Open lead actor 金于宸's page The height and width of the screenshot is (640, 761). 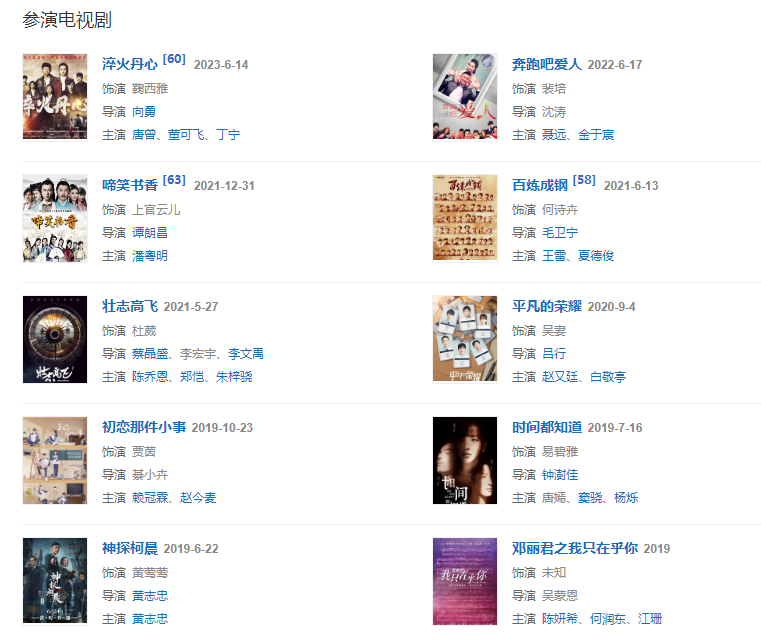point(596,135)
